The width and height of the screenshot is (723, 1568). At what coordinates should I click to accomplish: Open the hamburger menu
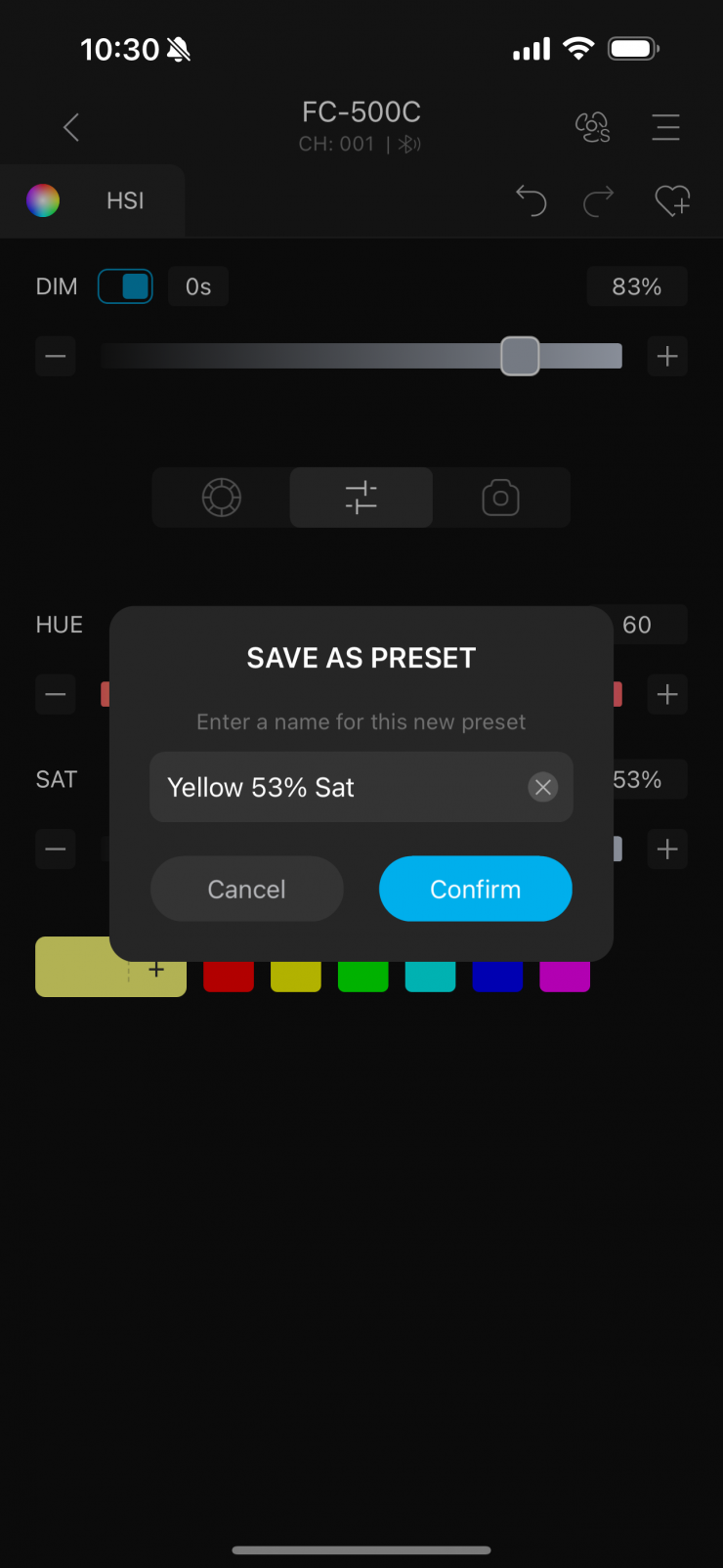tap(665, 127)
